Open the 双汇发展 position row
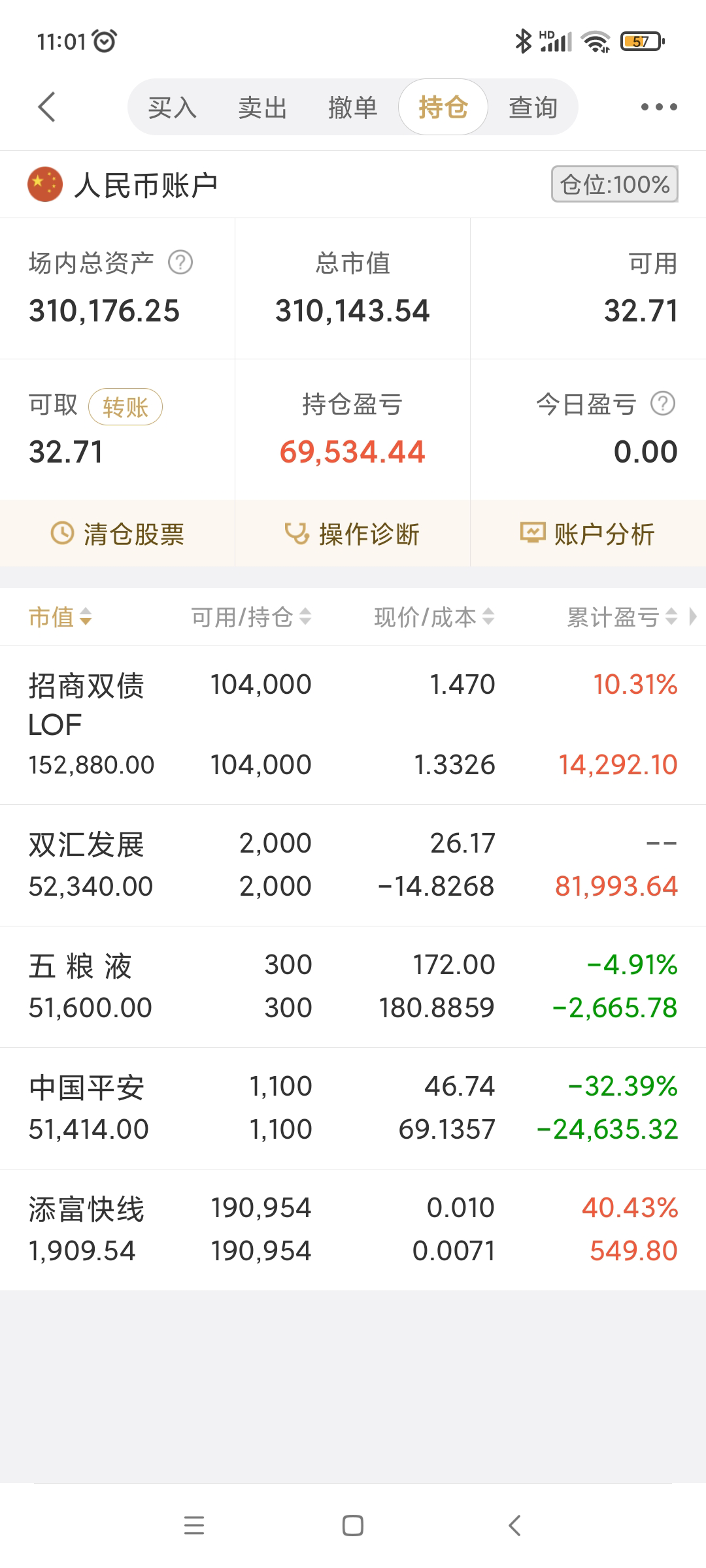Image resolution: width=706 pixels, height=1568 pixels. pos(352,864)
